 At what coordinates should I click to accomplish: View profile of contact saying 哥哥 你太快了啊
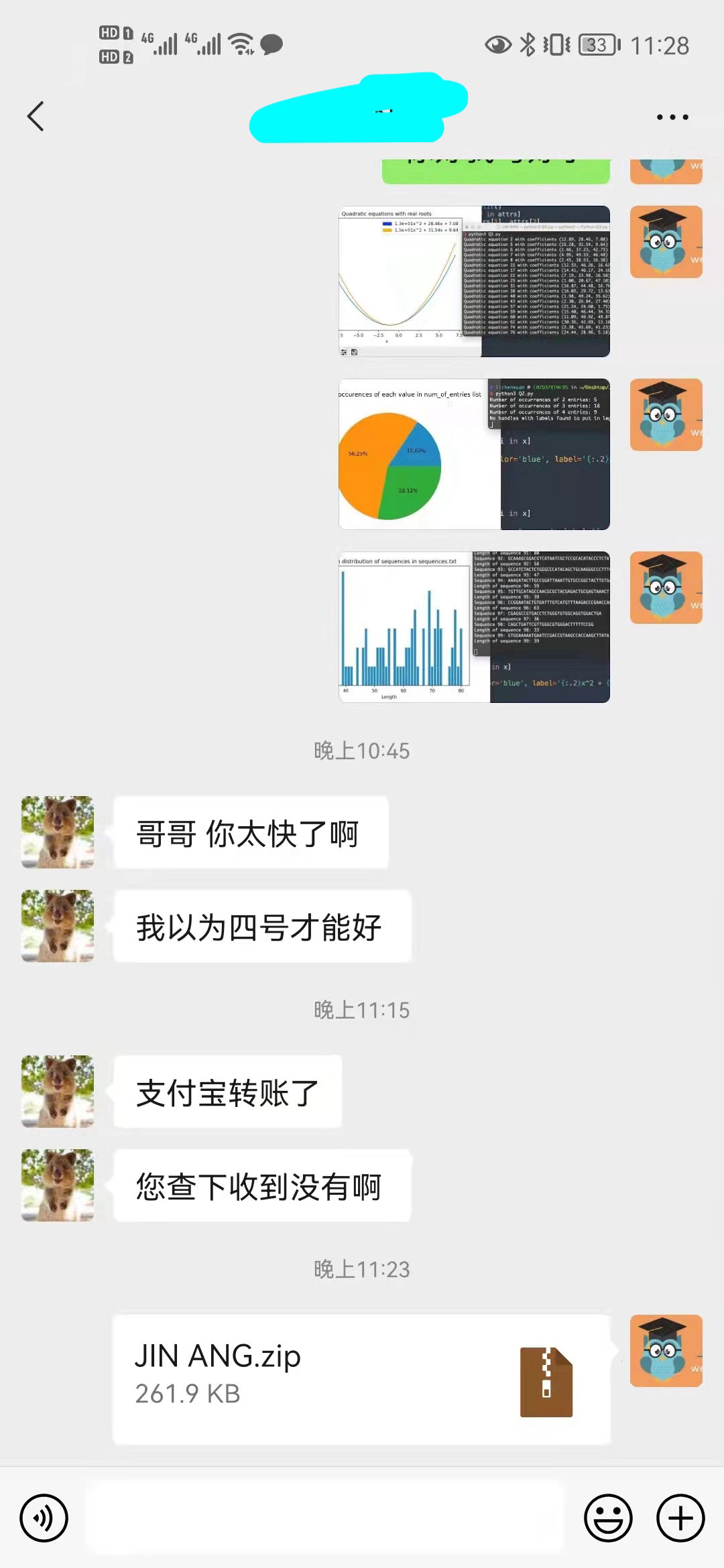58,832
